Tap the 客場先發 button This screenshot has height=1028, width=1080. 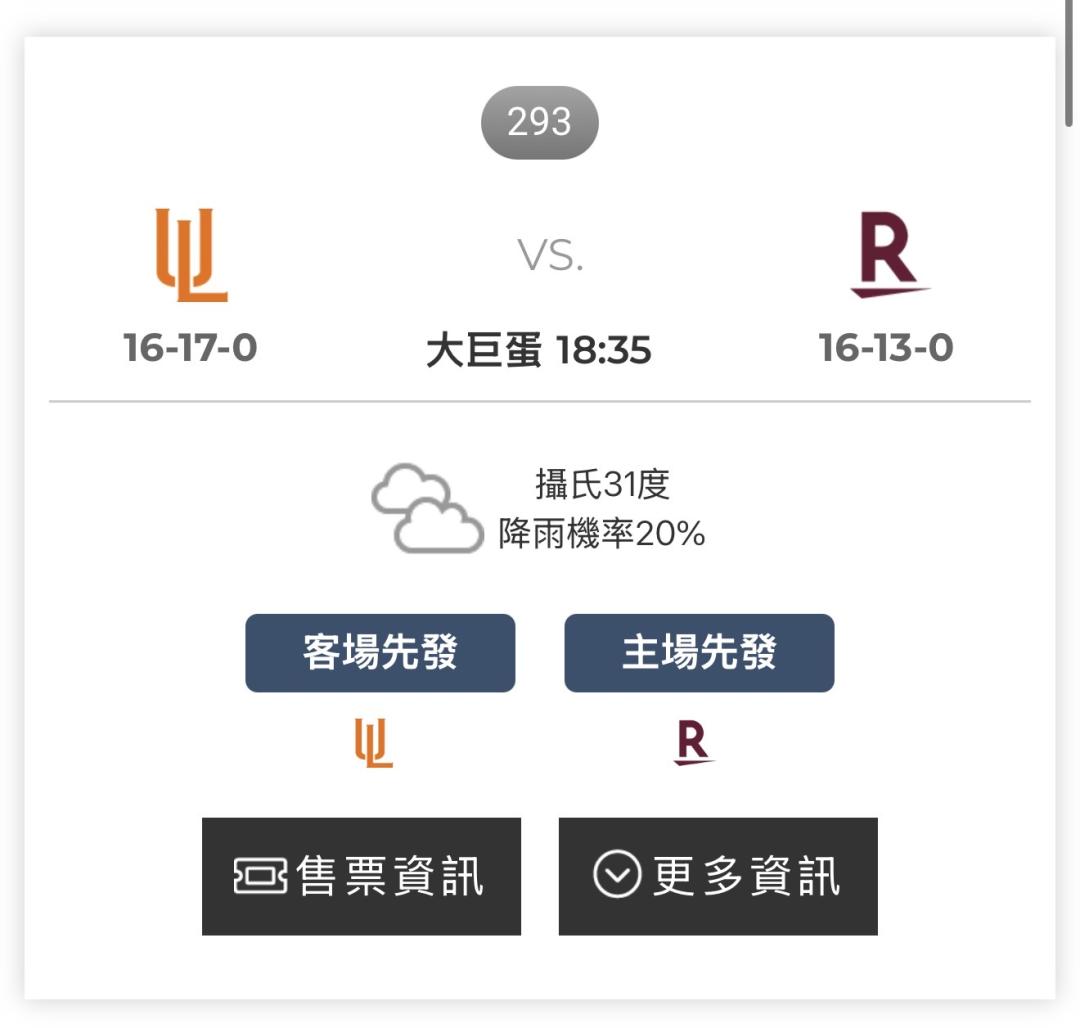click(380, 653)
